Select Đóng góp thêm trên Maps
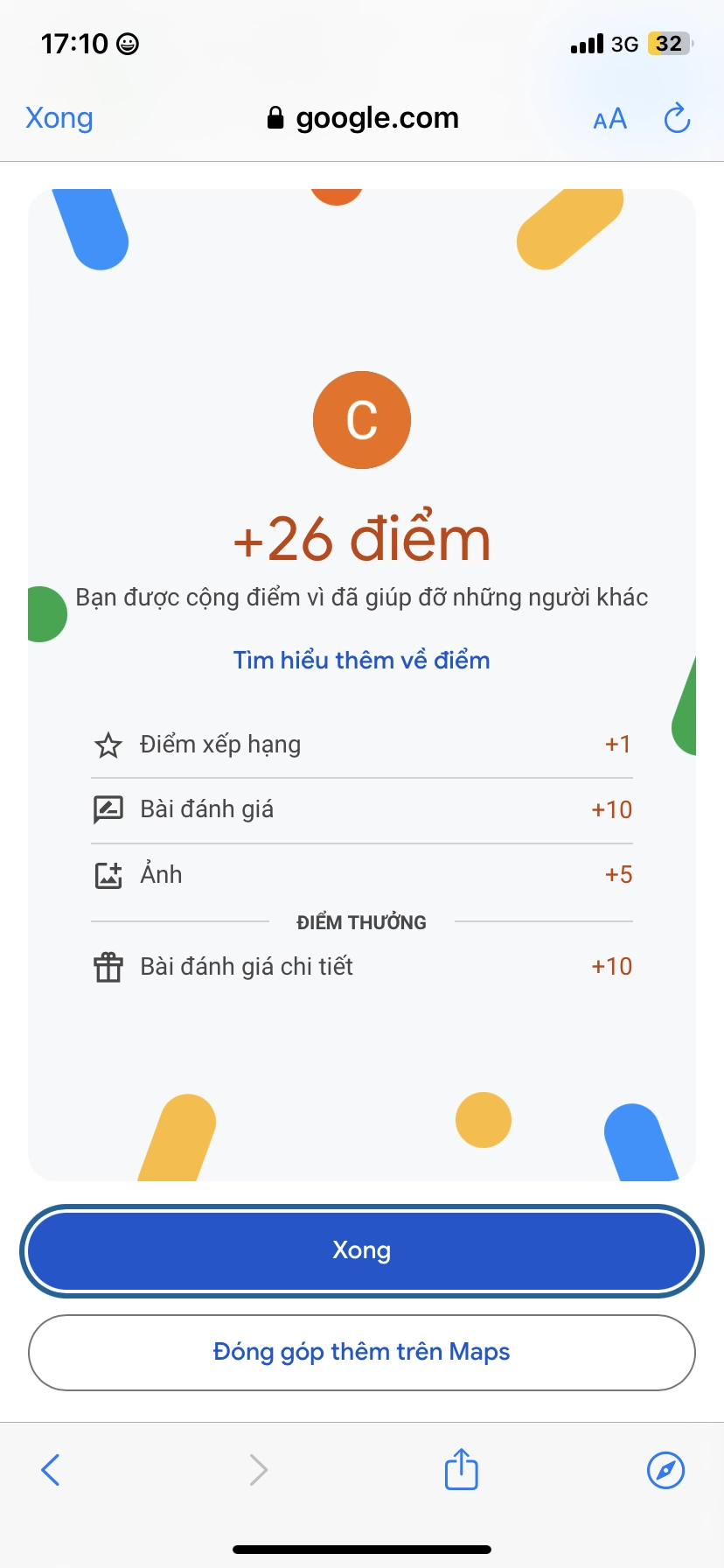Viewport: 724px width, 1568px height. 361,1352
